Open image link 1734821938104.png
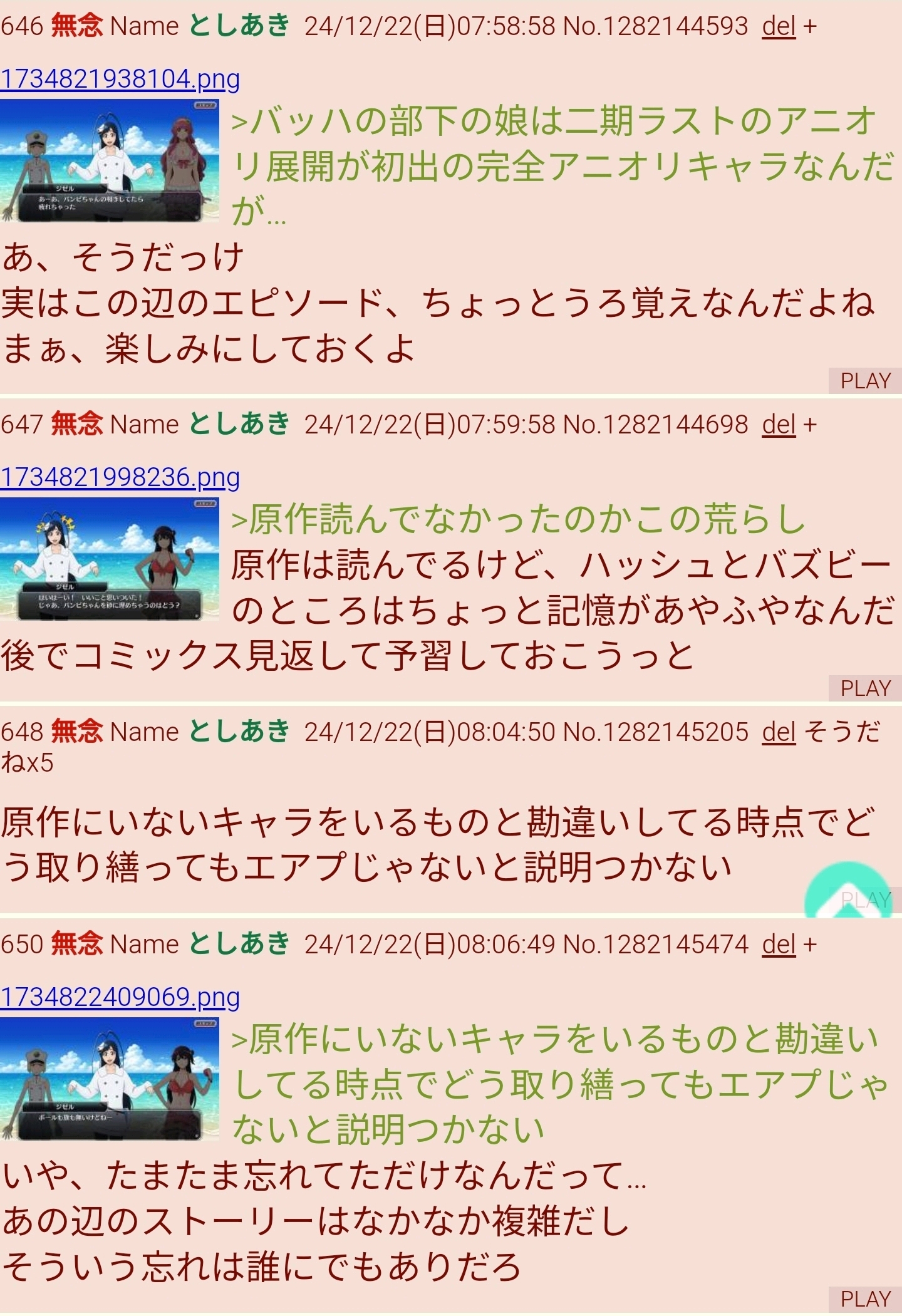 [120, 80]
